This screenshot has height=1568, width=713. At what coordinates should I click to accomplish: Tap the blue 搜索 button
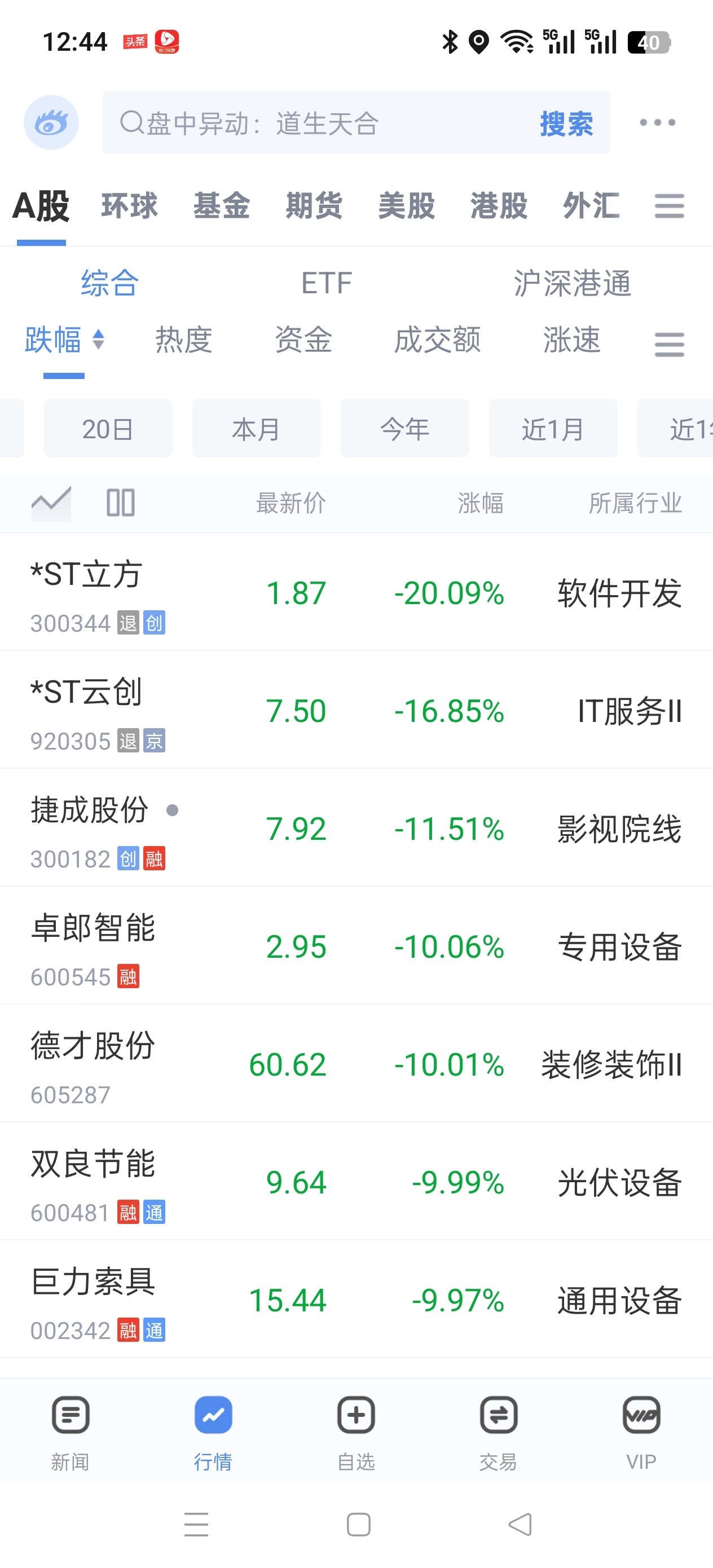pos(566,124)
